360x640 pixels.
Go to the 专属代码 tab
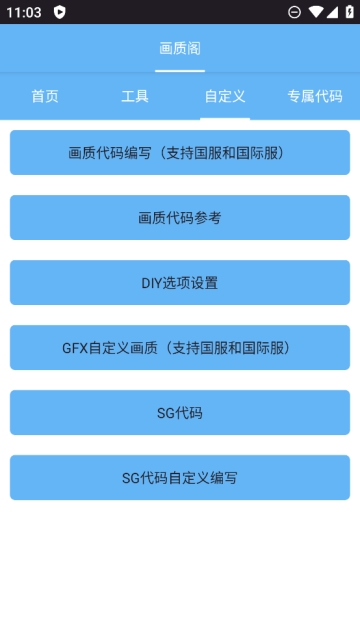(315, 96)
